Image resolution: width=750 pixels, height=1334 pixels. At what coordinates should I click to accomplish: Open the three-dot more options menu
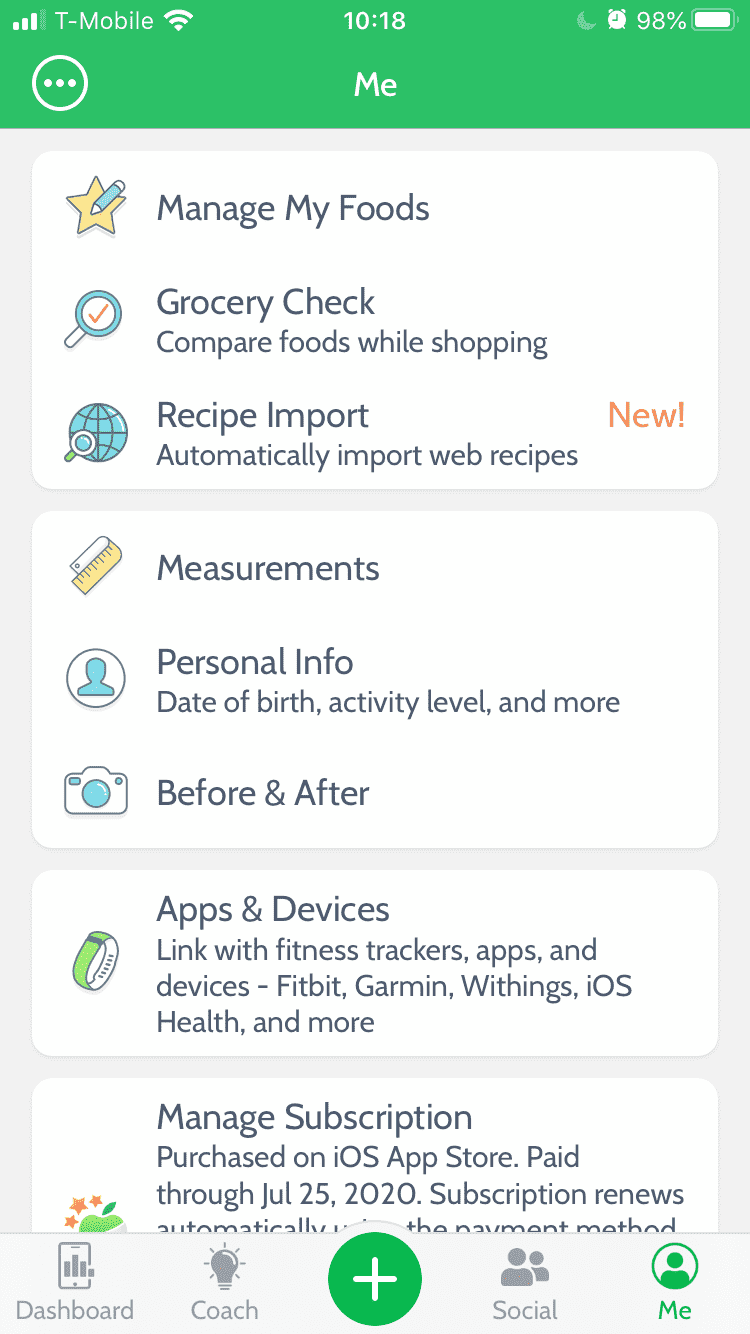click(60, 84)
